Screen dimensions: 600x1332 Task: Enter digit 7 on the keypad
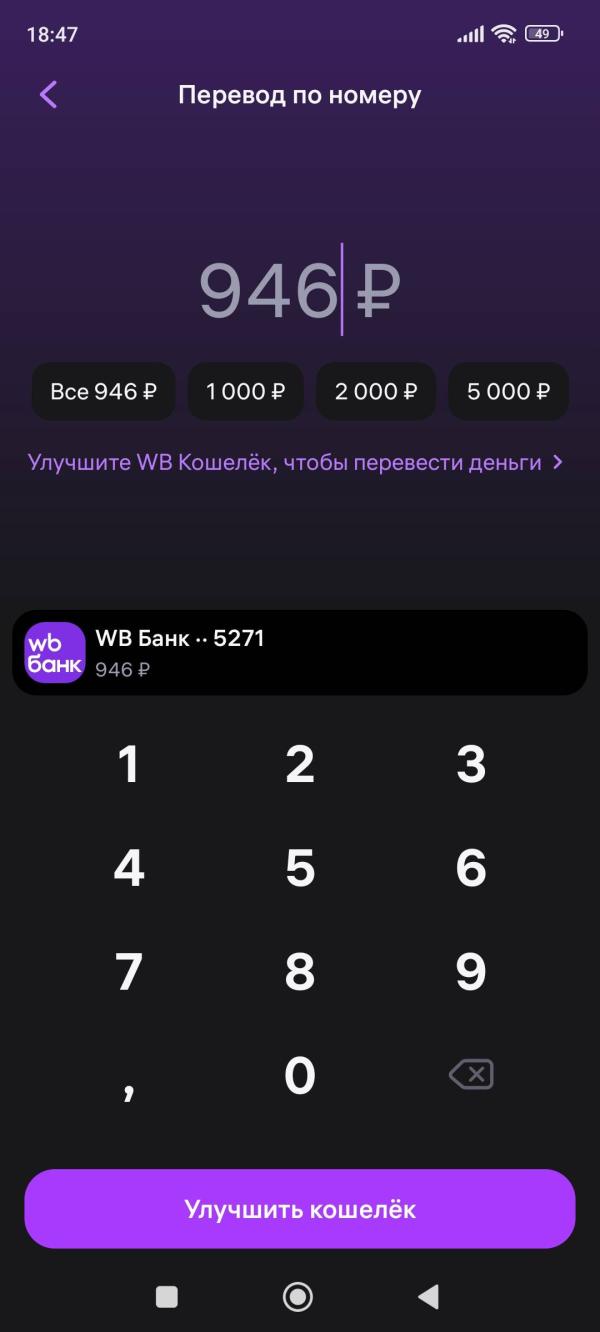pos(129,972)
